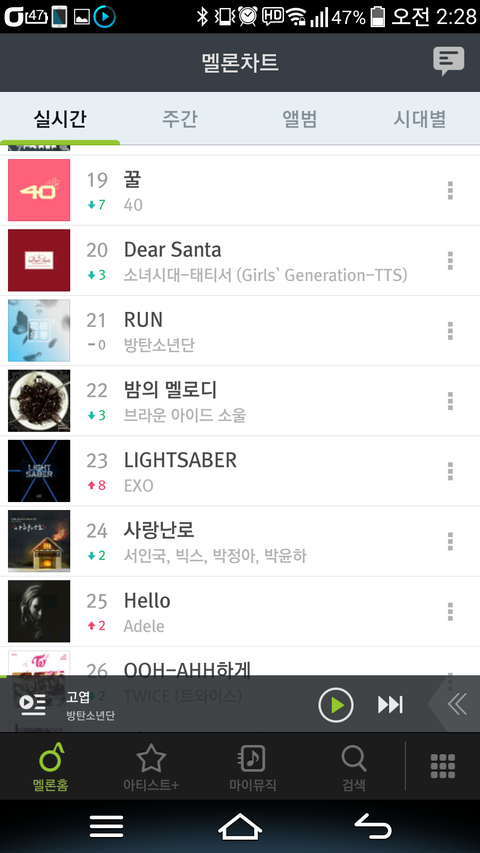The width and height of the screenshot is (480, 853).
Task: Open 마이뮤직 in the bottom navigation
Action: click(253, 768)
